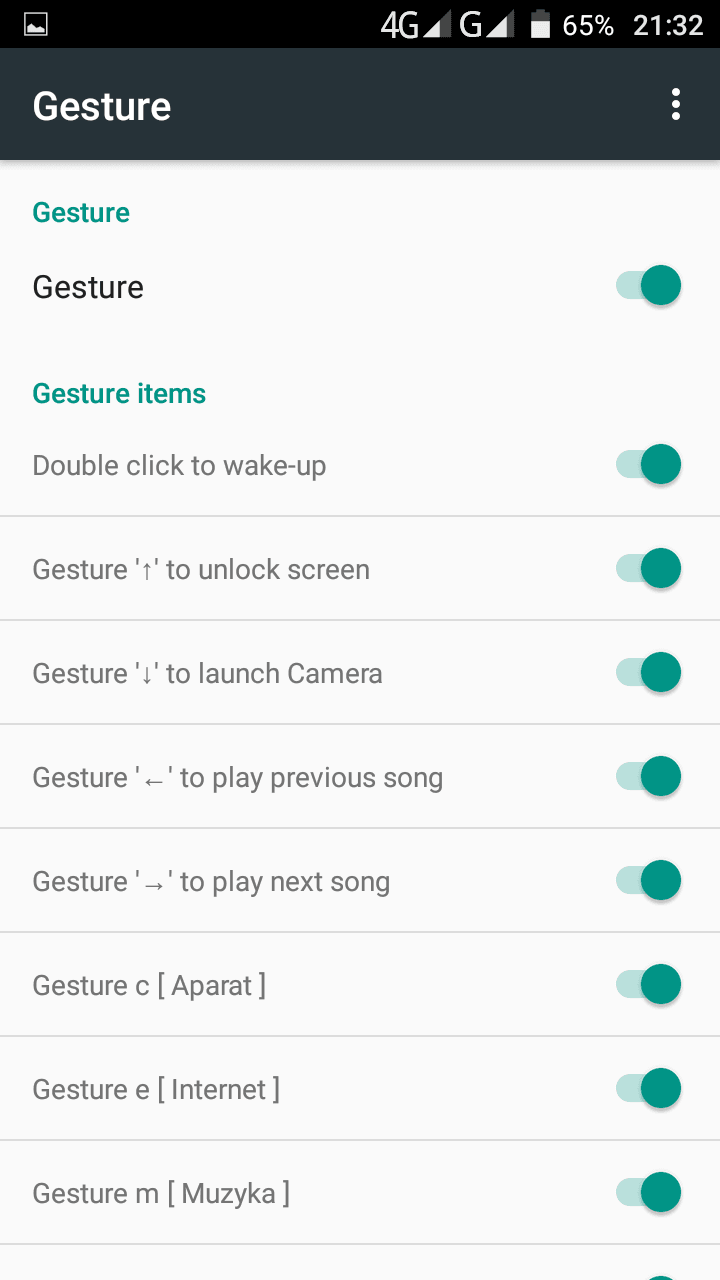
Task: Disable Double click to wake-up
Action: coord(648,465)
